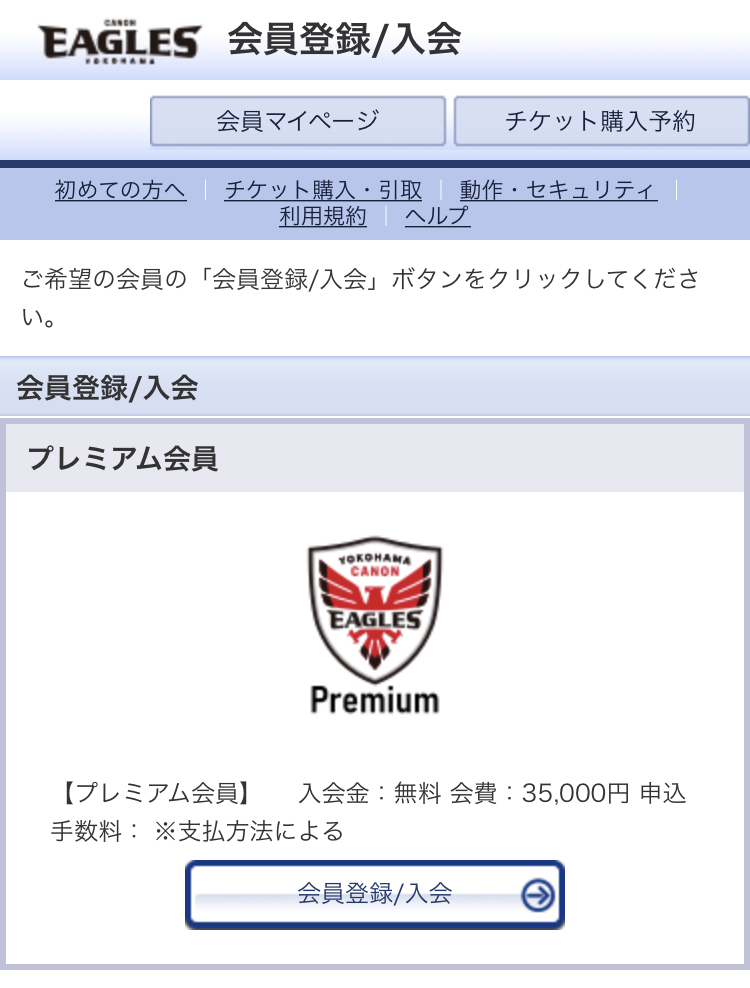Tap 会員登録/入会 button for Premium
Image resolution: width=750 pixels, height=988 pixels.
point(375,894)
